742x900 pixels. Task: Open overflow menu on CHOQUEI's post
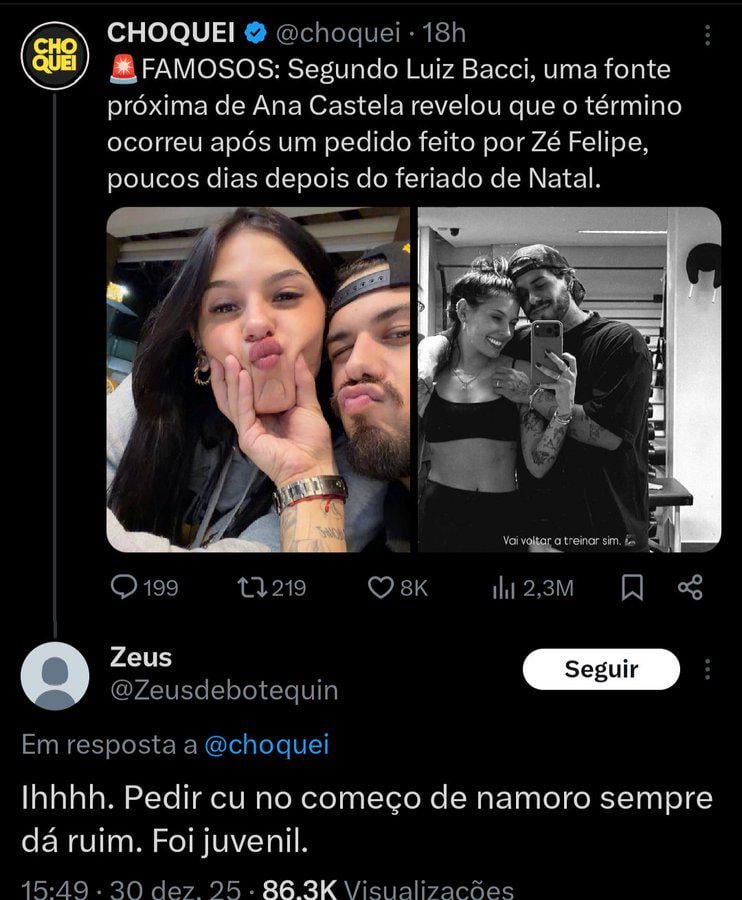tap(708, 35)
